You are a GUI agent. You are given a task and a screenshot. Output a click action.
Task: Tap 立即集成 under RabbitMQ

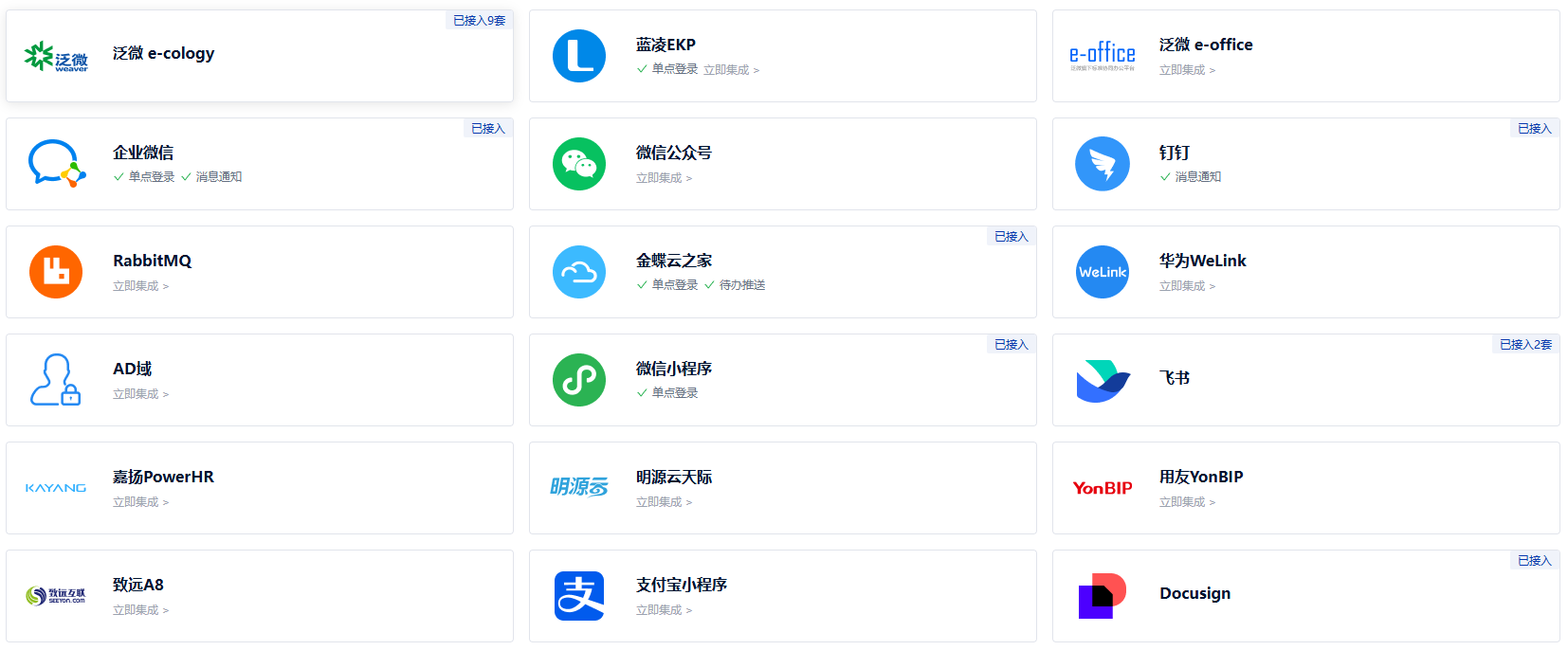click(x=139, y=286)
